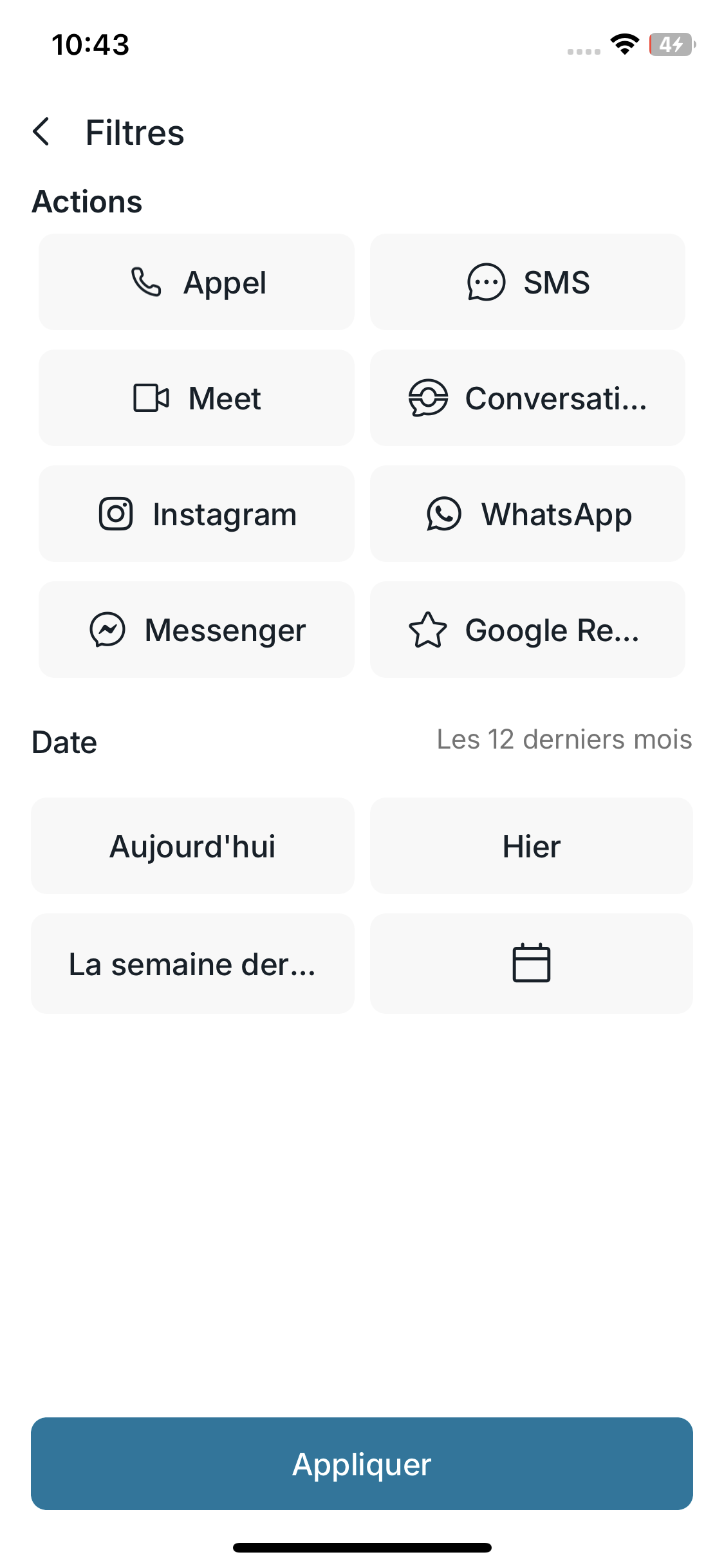Select the Conversati... action filter
This screenshot has height=1568, width=724.
click(527, 398)
